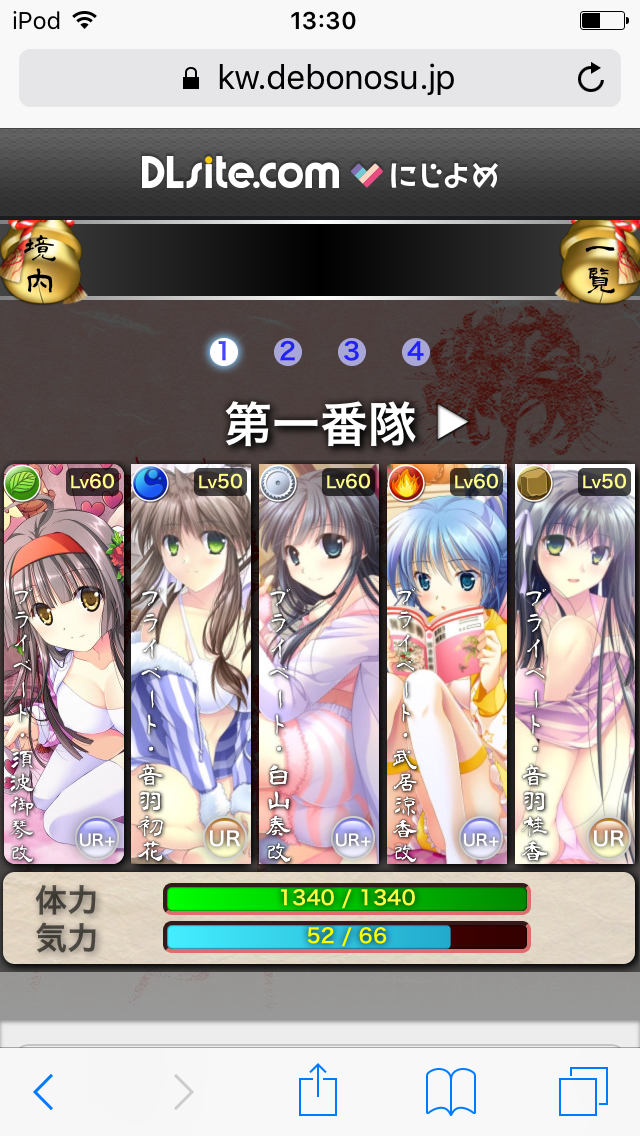Select team number 1
Viewport: 640px width, 1136px height.
(223, 352)
